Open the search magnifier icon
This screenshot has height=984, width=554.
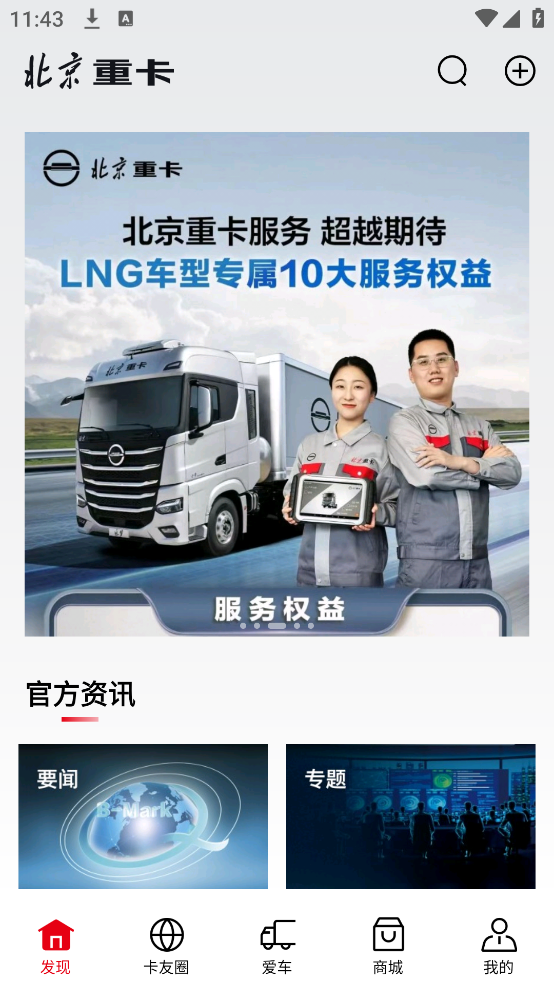click(x=452, y=70)
